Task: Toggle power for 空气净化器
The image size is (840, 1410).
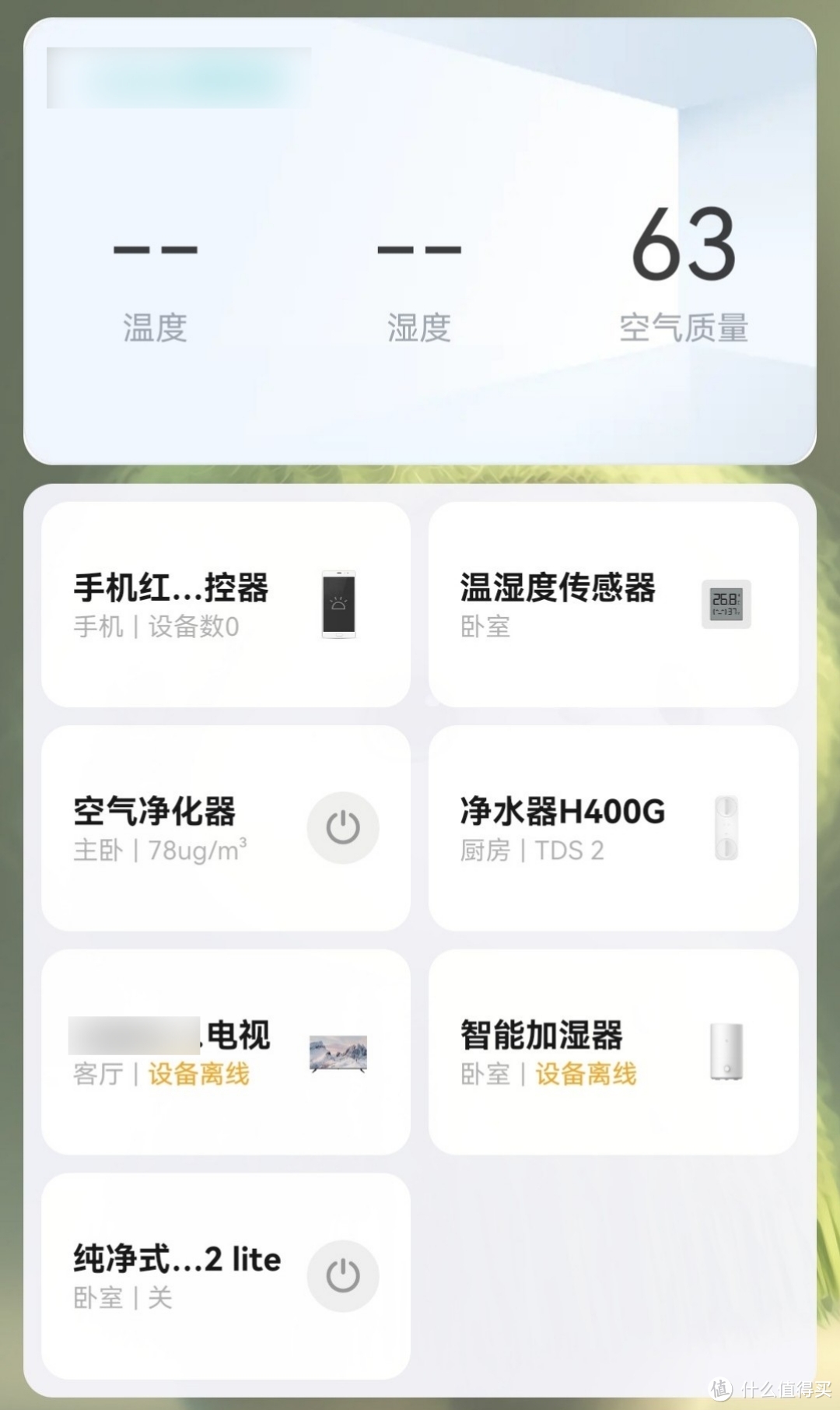Action: coord(342,828)
